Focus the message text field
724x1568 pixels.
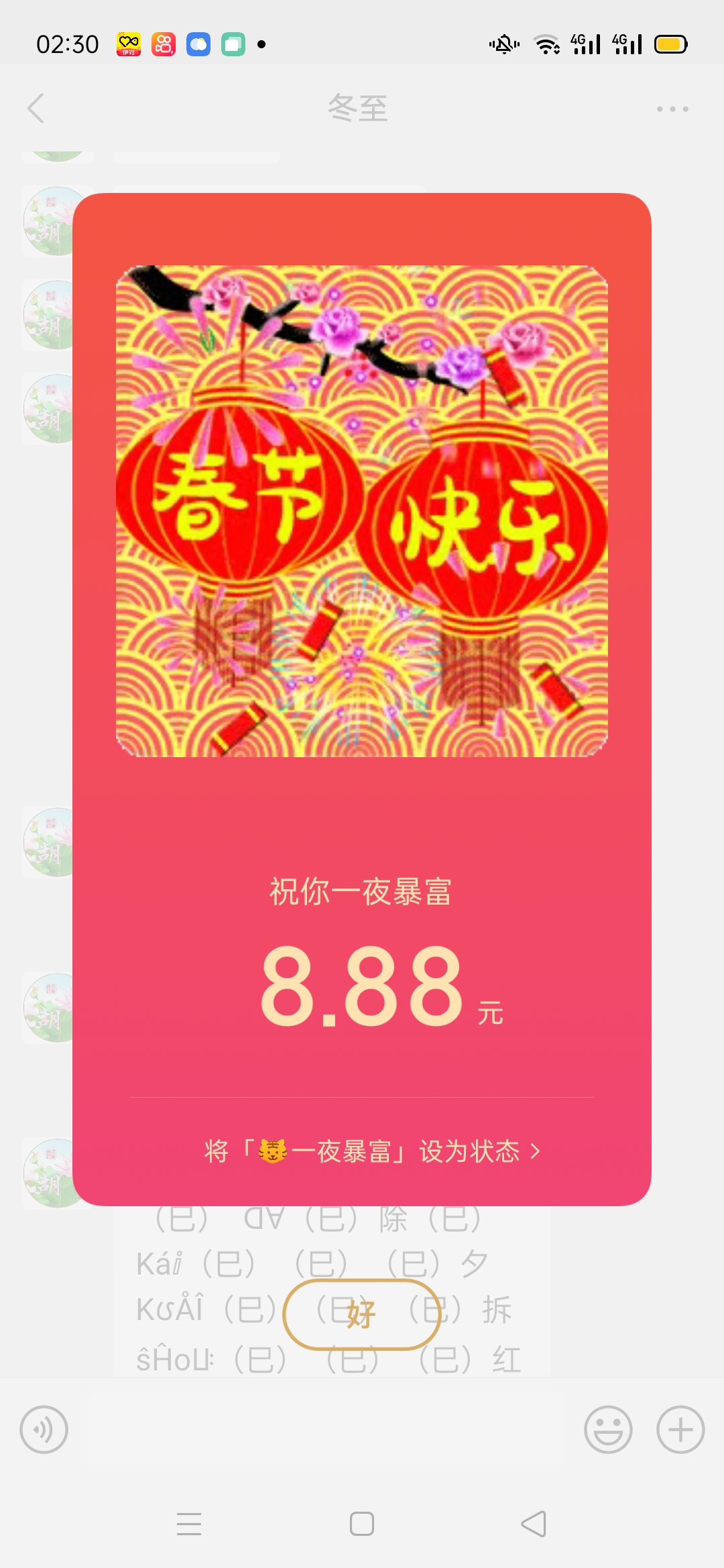click(325, 1429)
